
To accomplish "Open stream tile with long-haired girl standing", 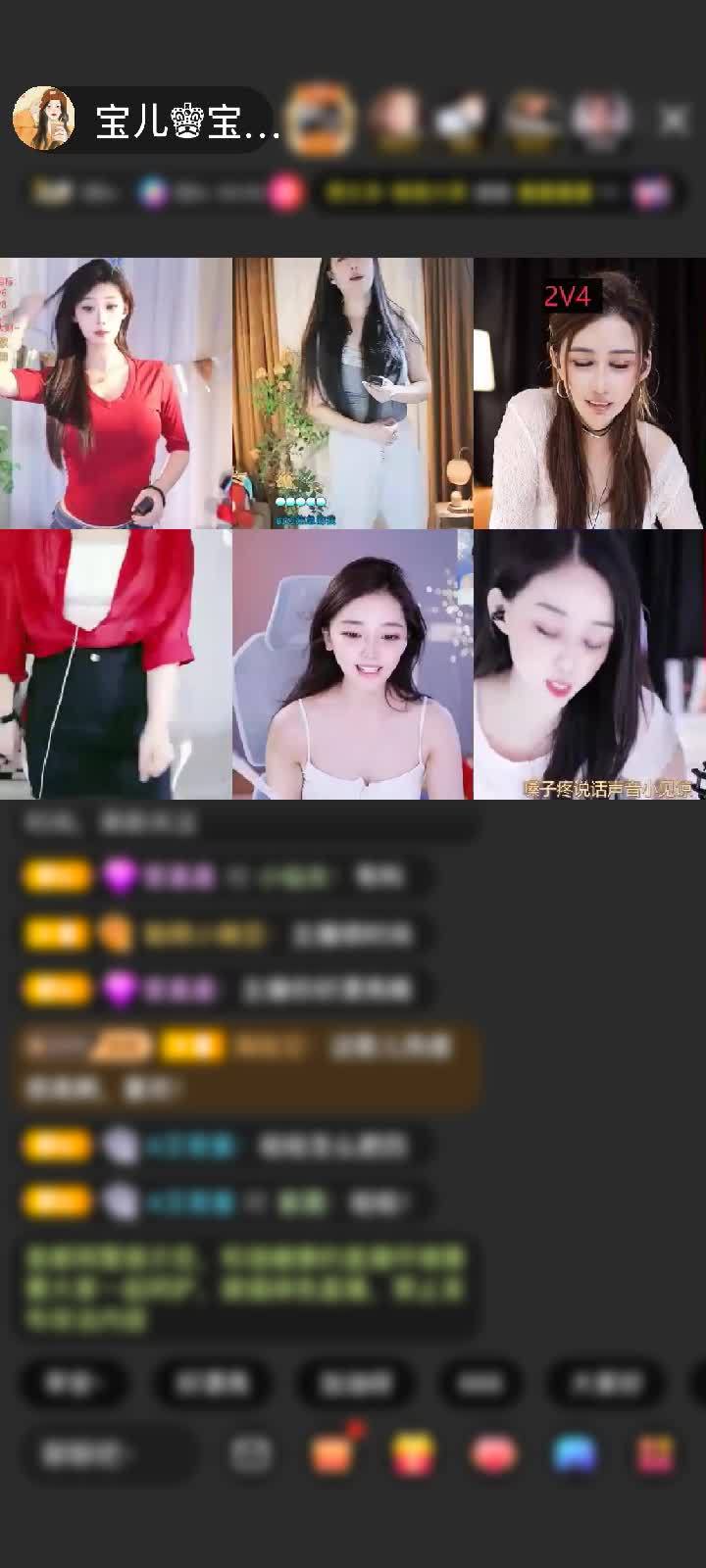I will [352, 392].
